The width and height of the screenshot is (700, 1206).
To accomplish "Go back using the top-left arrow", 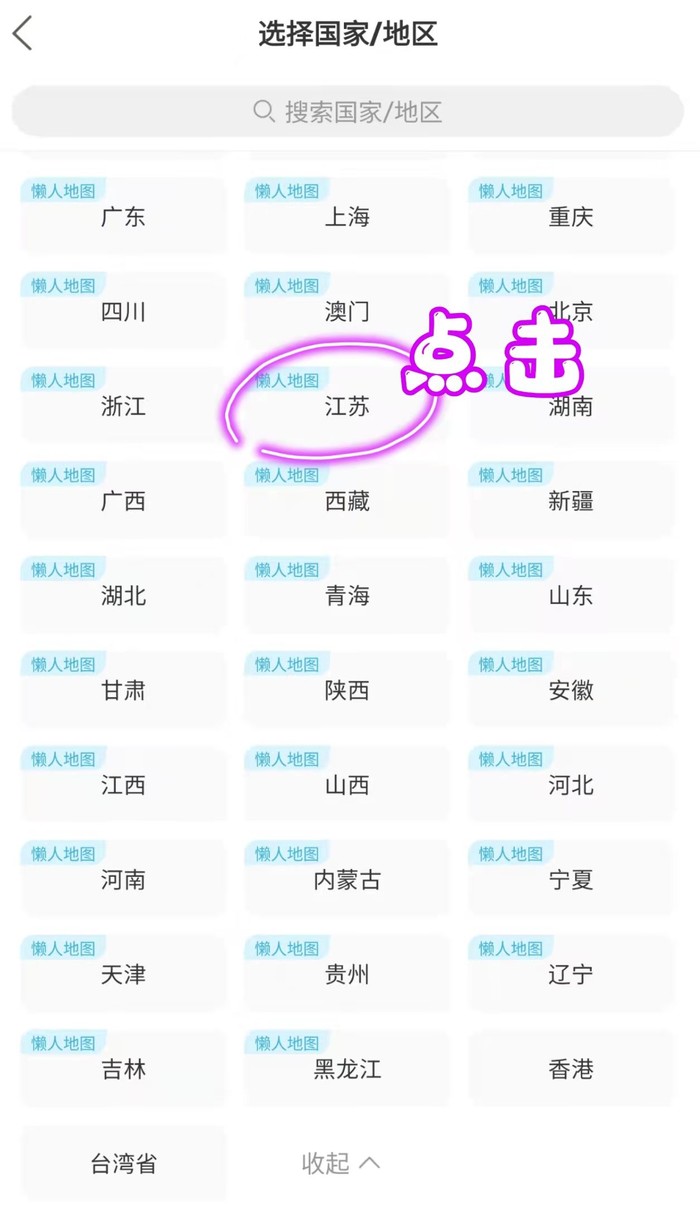I will [x=23, y=34].
